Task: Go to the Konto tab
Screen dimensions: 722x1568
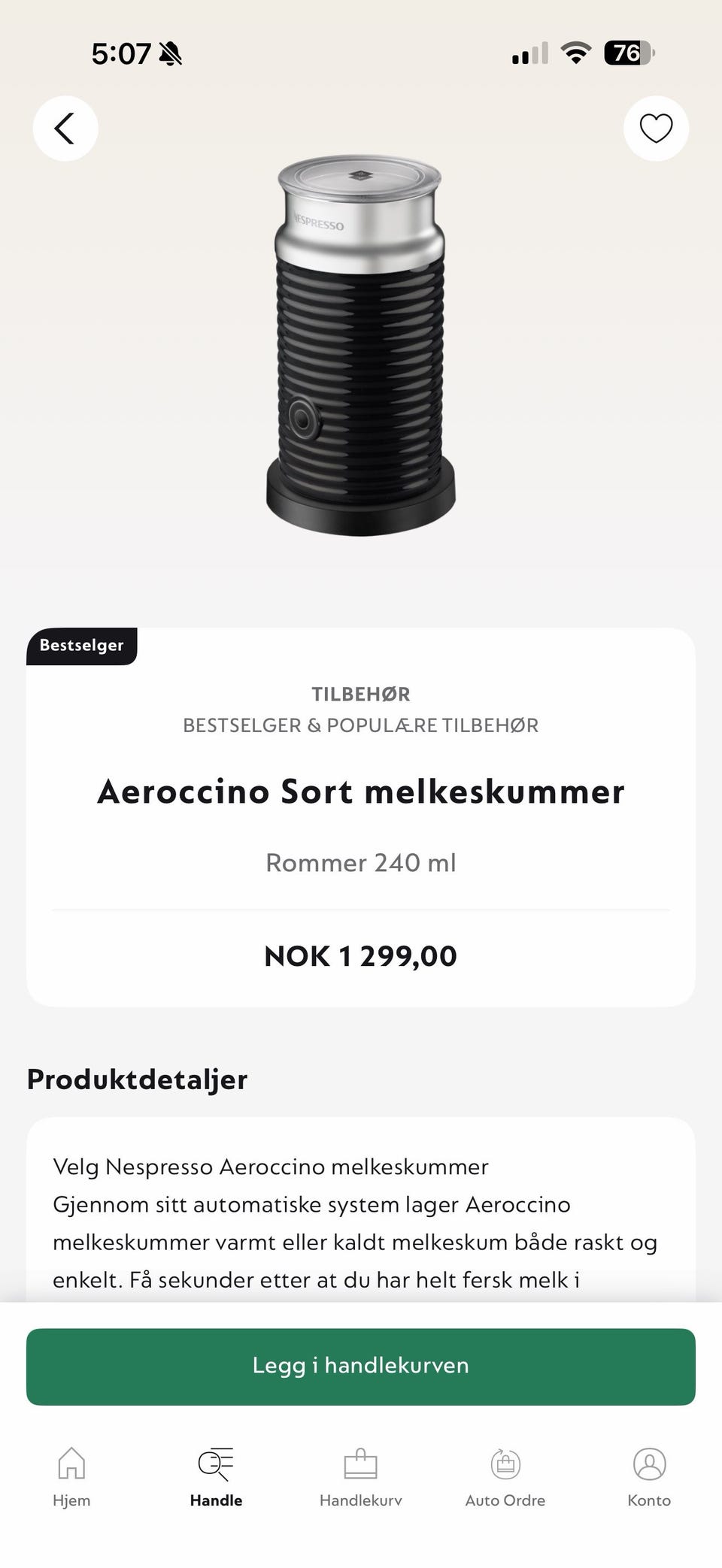Action: [x=649, y=1477]
